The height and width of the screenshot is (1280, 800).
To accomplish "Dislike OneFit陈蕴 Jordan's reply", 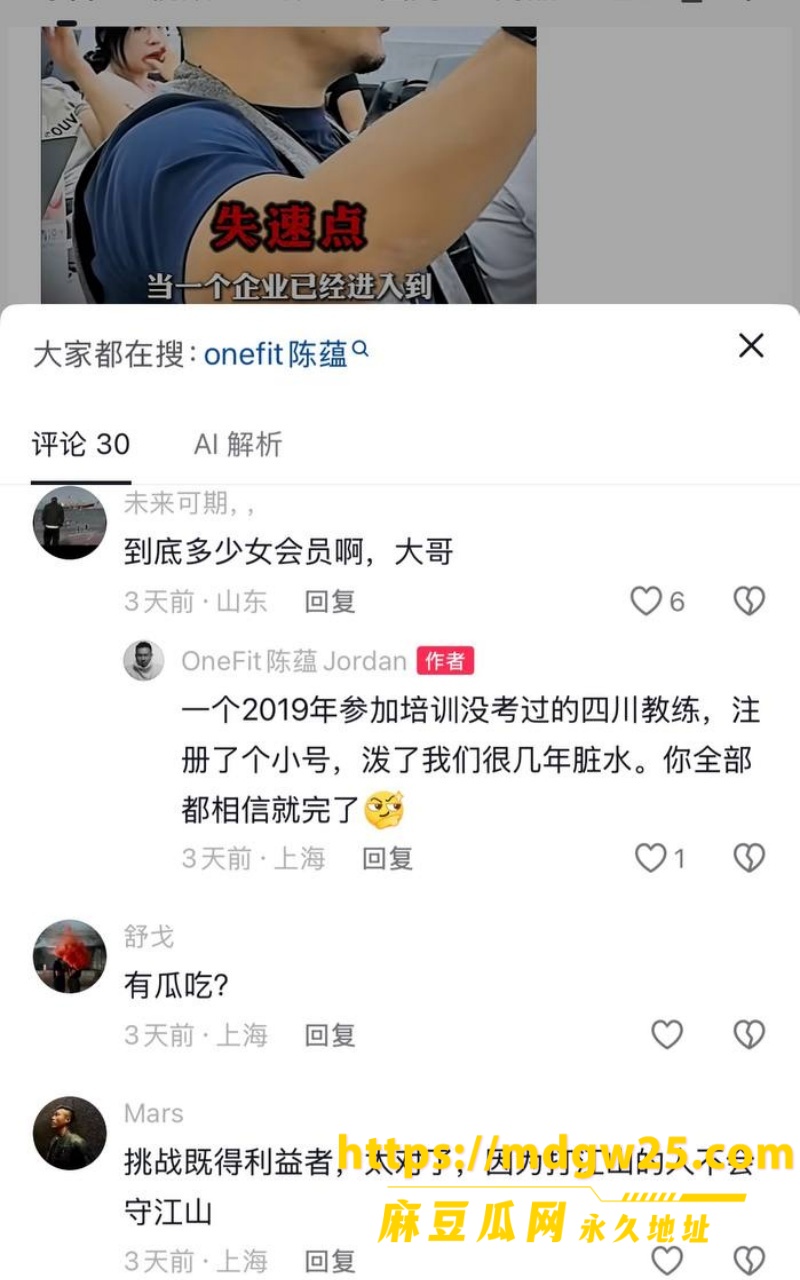I will click(x=749, y=858).
